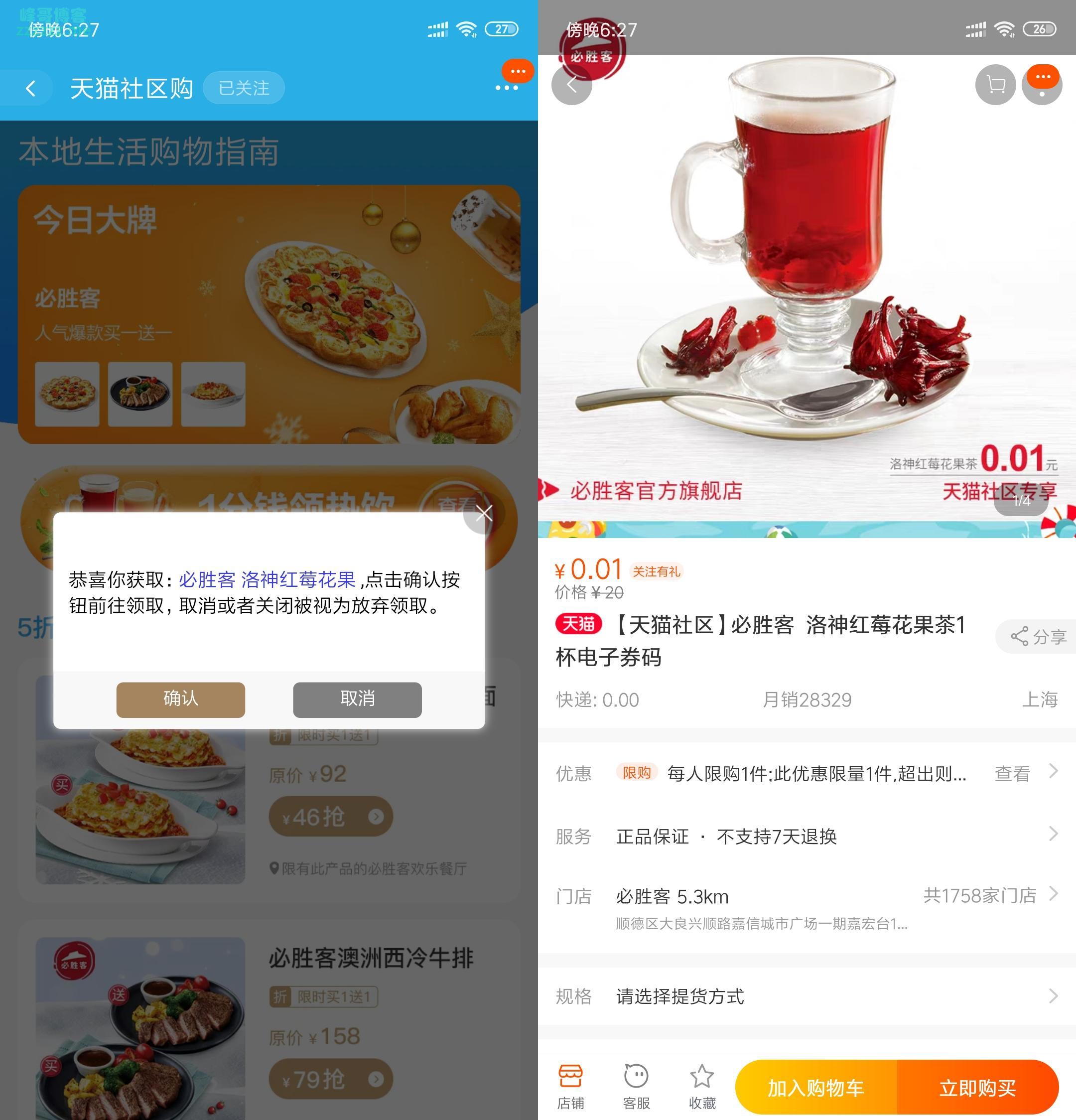This screenshot has height=1120, width=1076.
Task: Tap 取消 to give up the reward
Action: [x=357, y=699]
